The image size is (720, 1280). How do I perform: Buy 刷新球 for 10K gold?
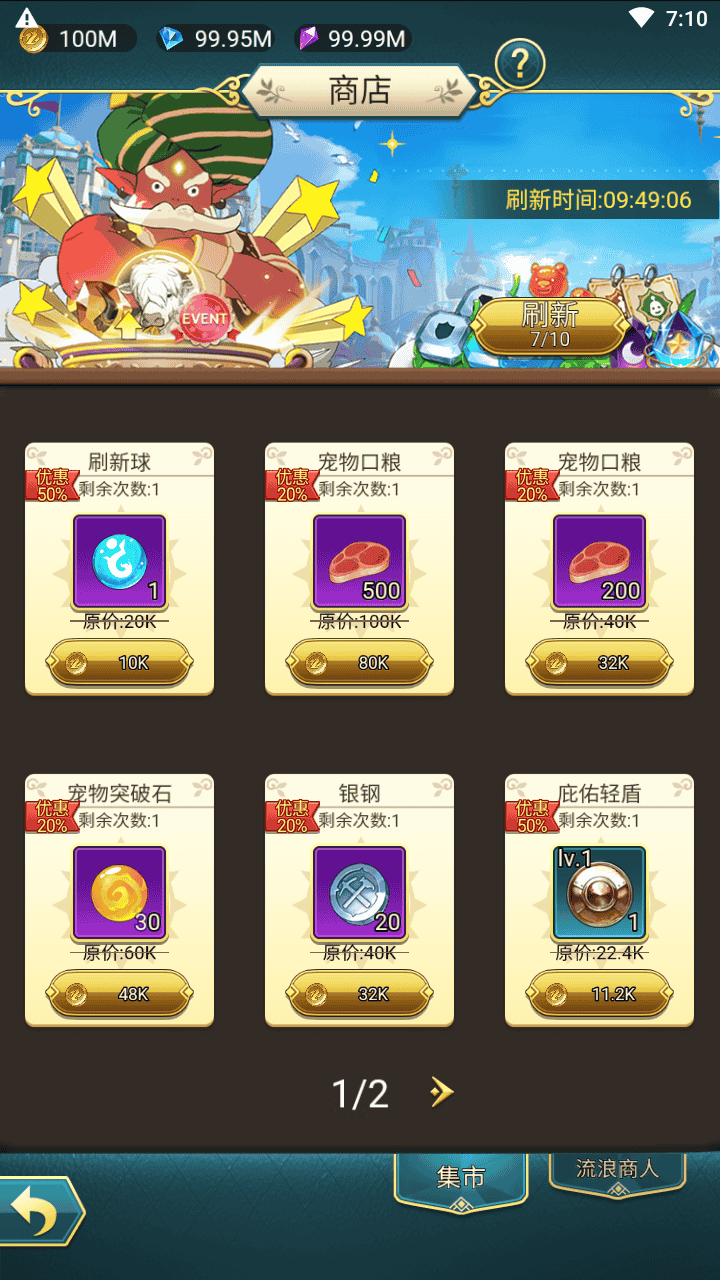click(x=120, y=662)
